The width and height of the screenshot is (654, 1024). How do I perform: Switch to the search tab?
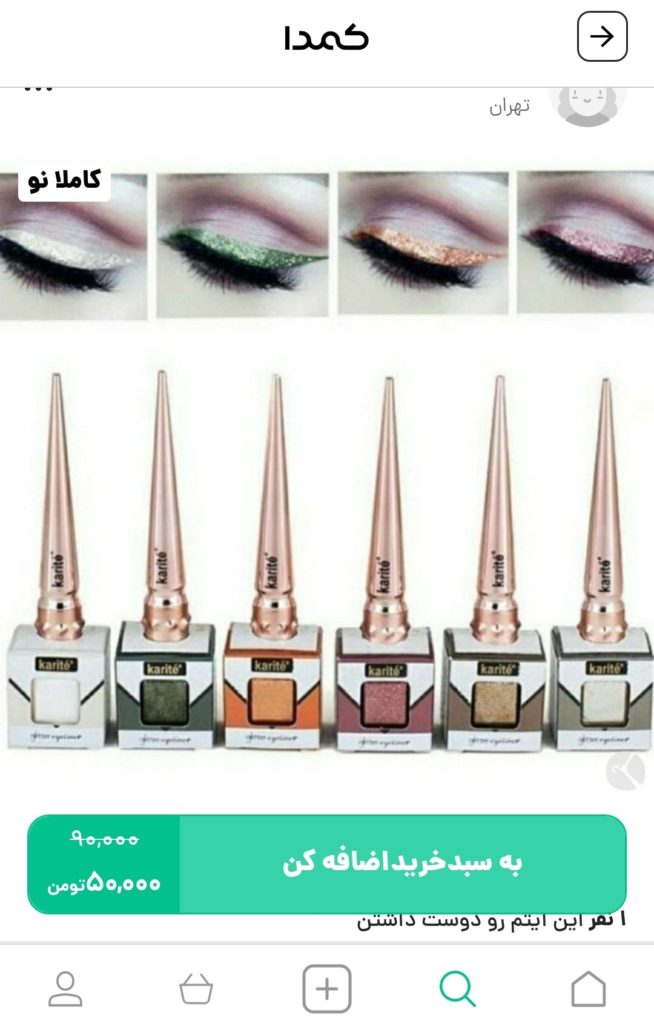pyautogui.click(x=457, y=989)
